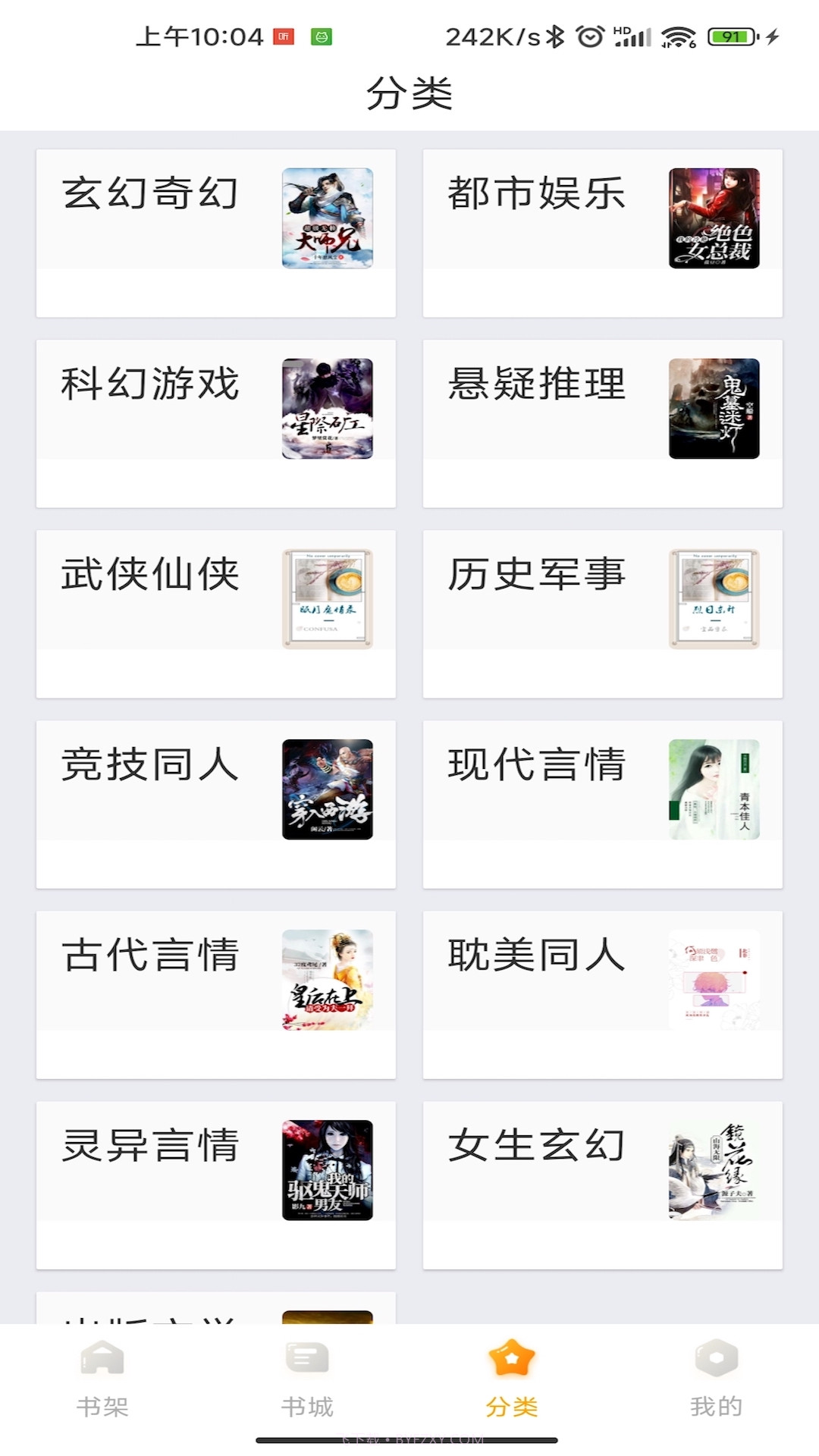Image resolution: width=819 pixels, height=1456 pixels.
Task: Enter the 灵异言情 category
Action: pyautogui.click(x=216, y=1187)
